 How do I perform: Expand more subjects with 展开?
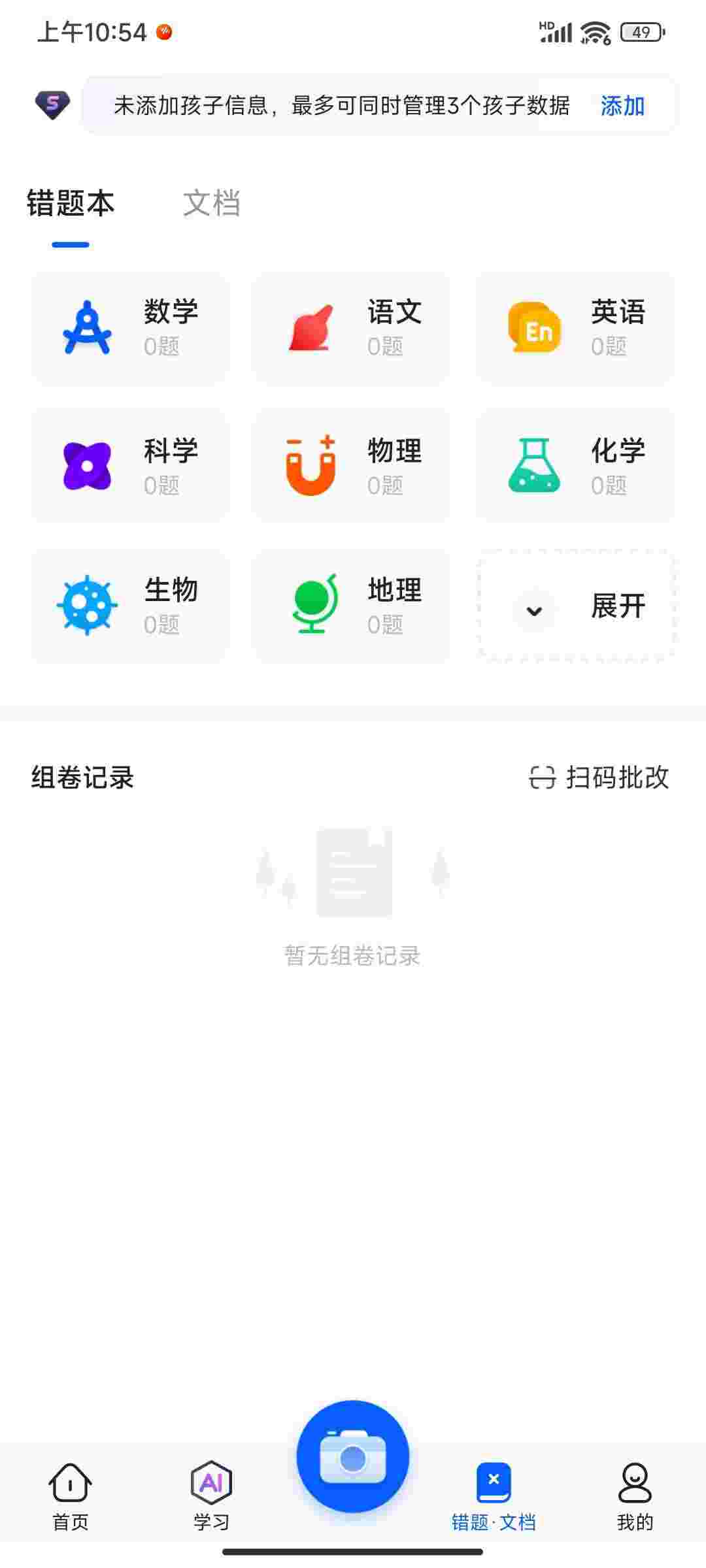[x=577, y=606]
